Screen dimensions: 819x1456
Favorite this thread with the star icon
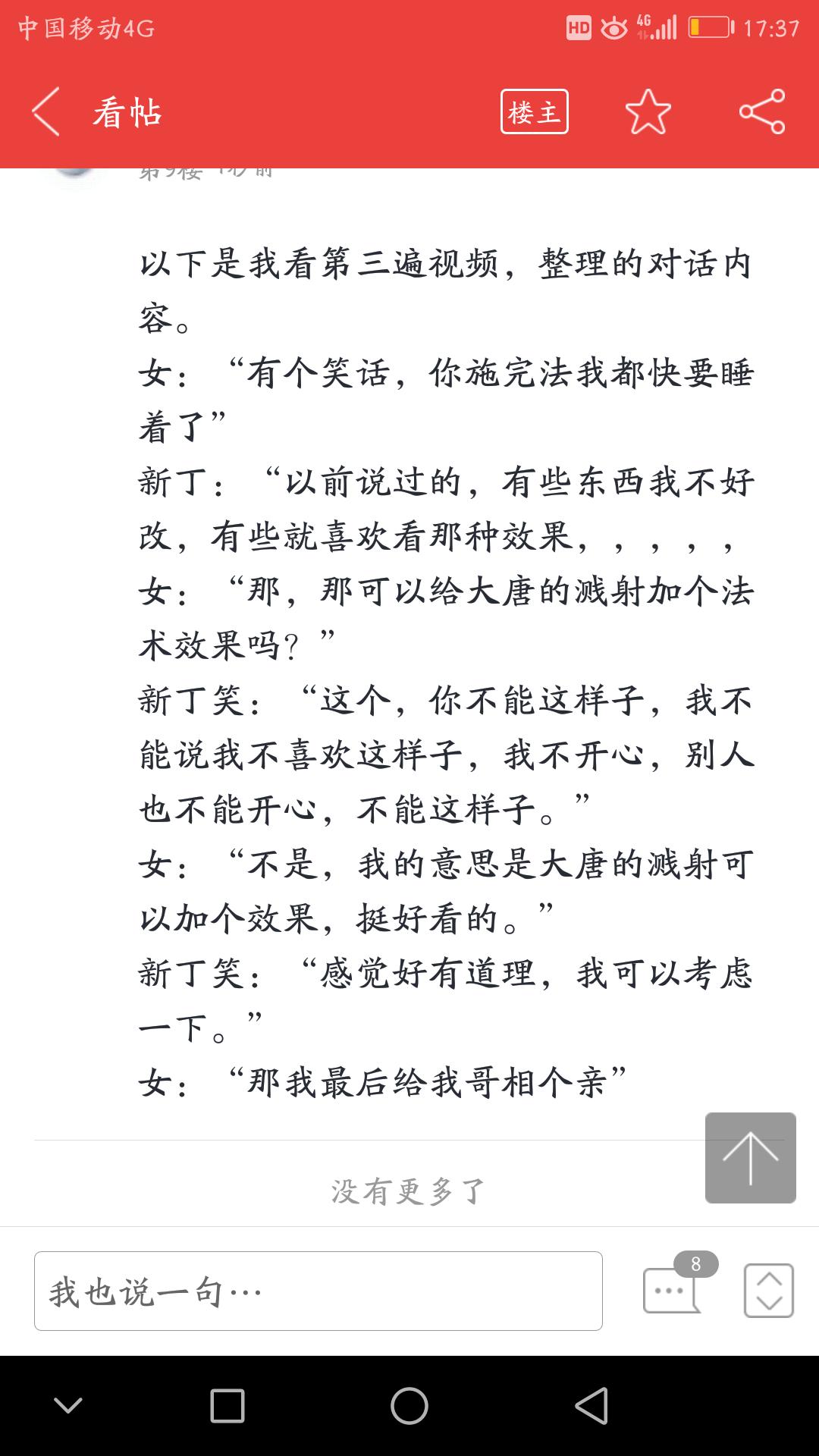pyautogui.click(x=648, y=112)
